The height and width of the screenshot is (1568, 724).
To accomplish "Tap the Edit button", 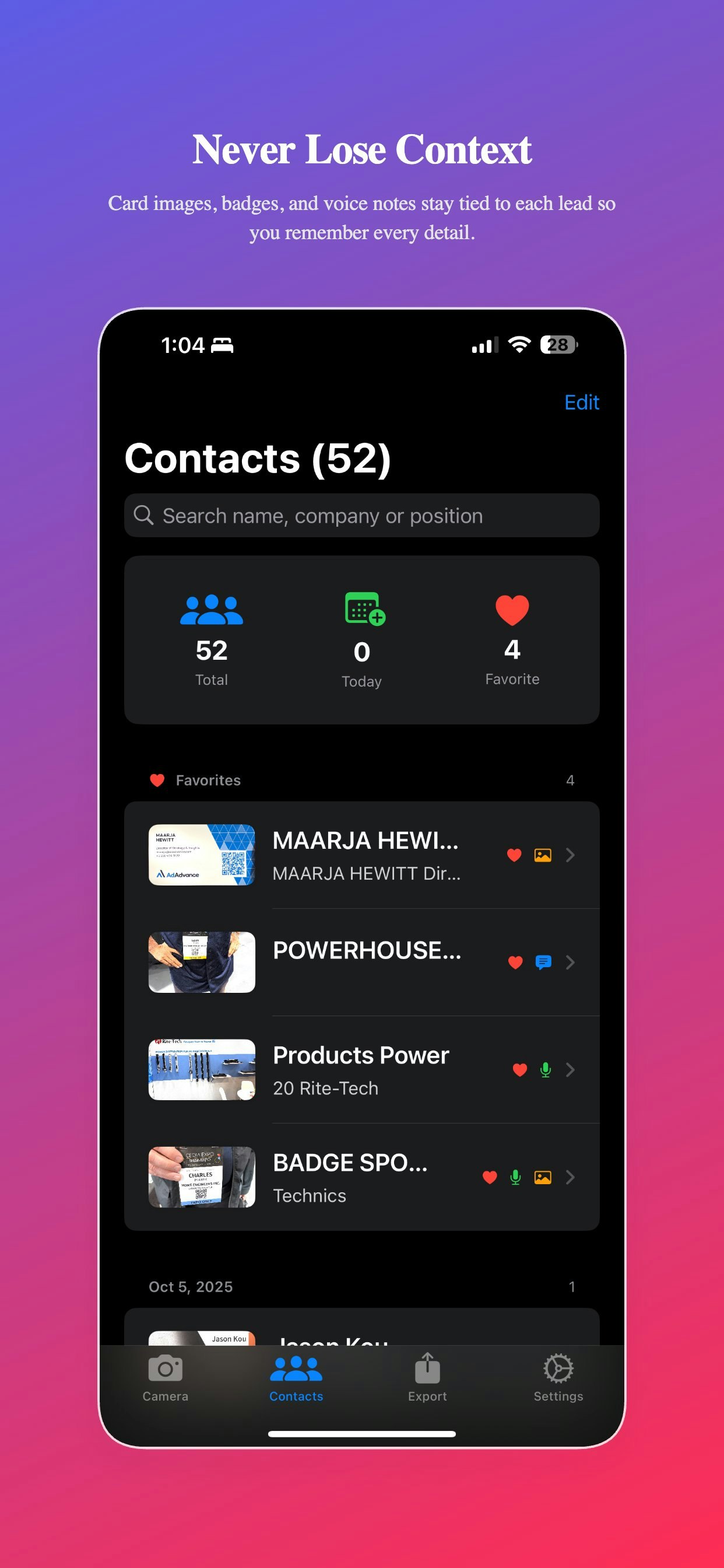I will [x=581, y=402].
